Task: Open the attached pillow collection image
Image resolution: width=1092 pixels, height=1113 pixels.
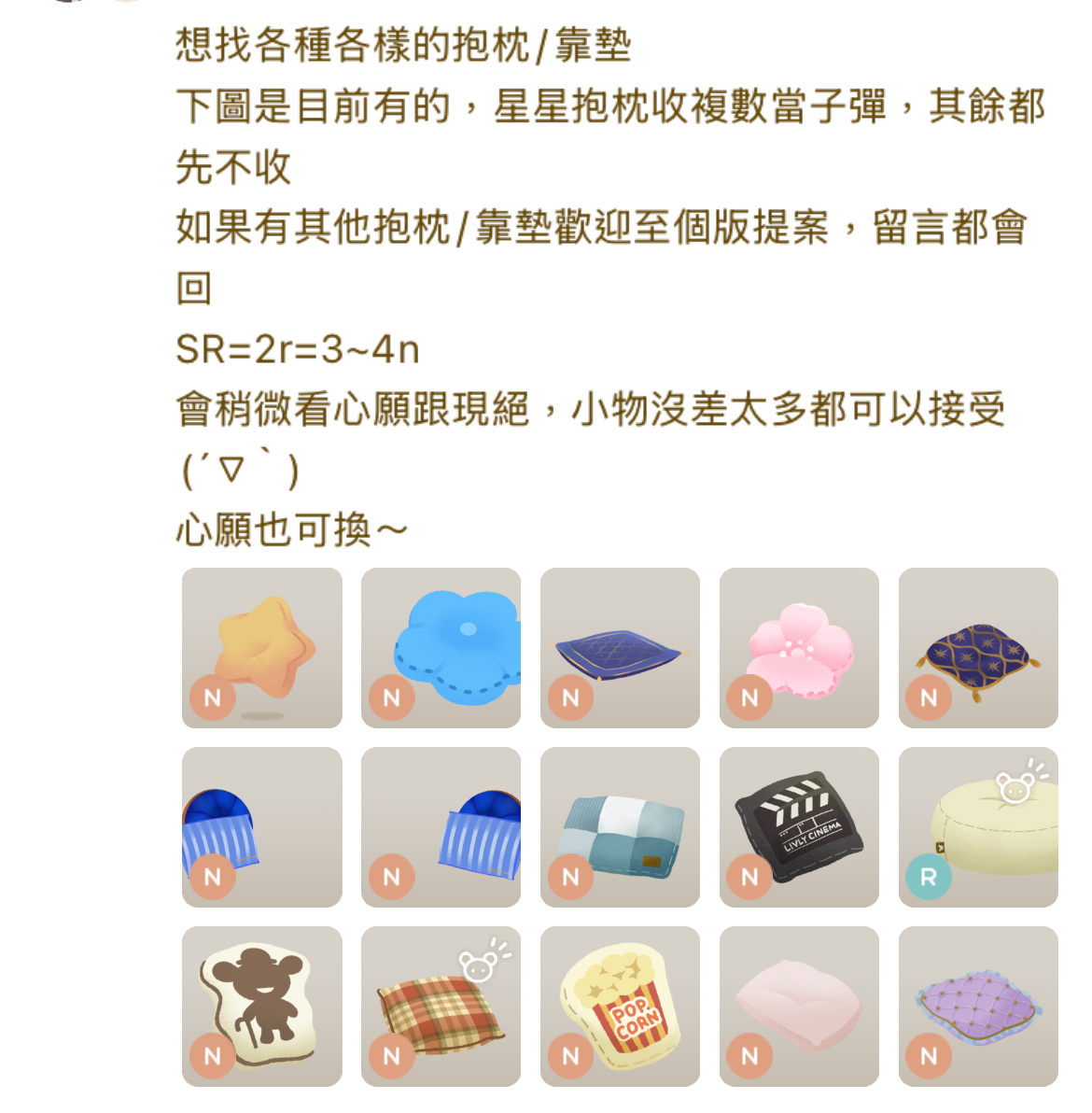Action: [x=620, y=826]
